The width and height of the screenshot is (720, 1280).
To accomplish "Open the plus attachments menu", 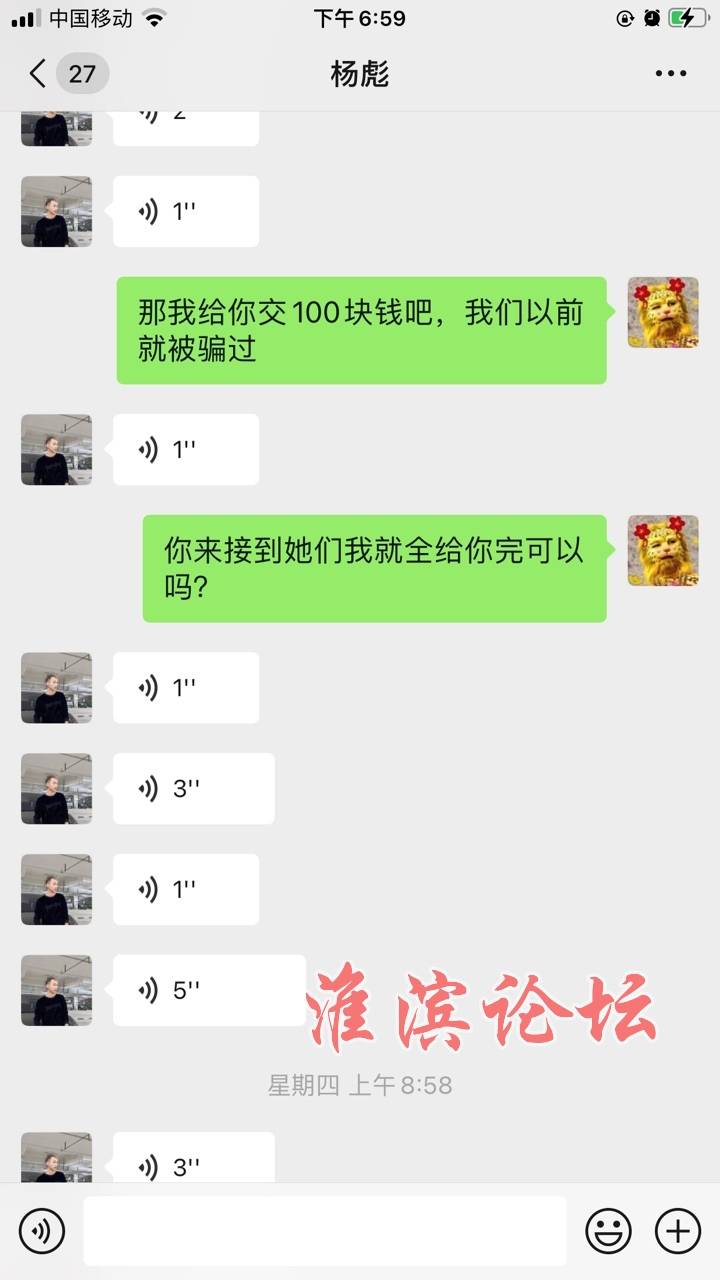I will point(677,1230).
